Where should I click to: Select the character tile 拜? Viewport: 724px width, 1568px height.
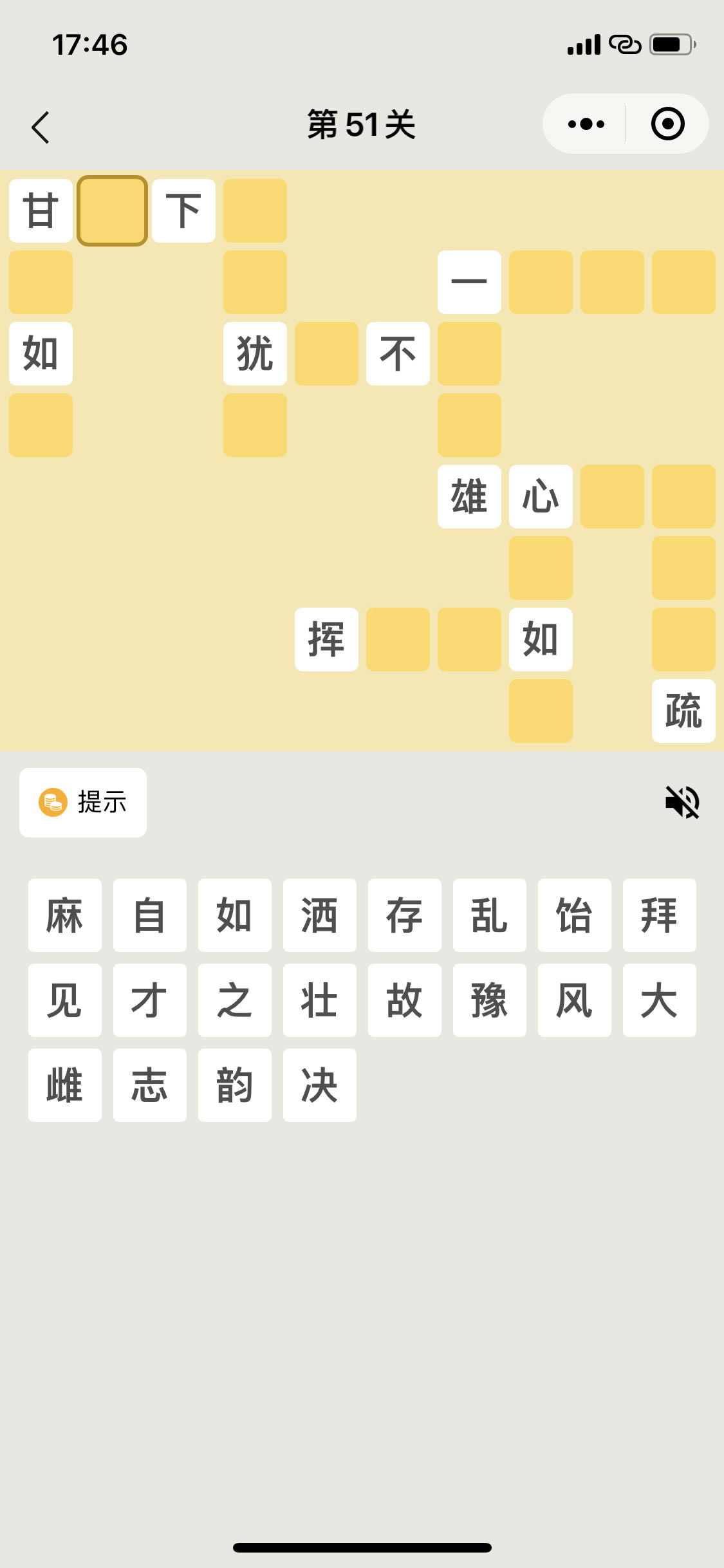click(x=660, y=915)
